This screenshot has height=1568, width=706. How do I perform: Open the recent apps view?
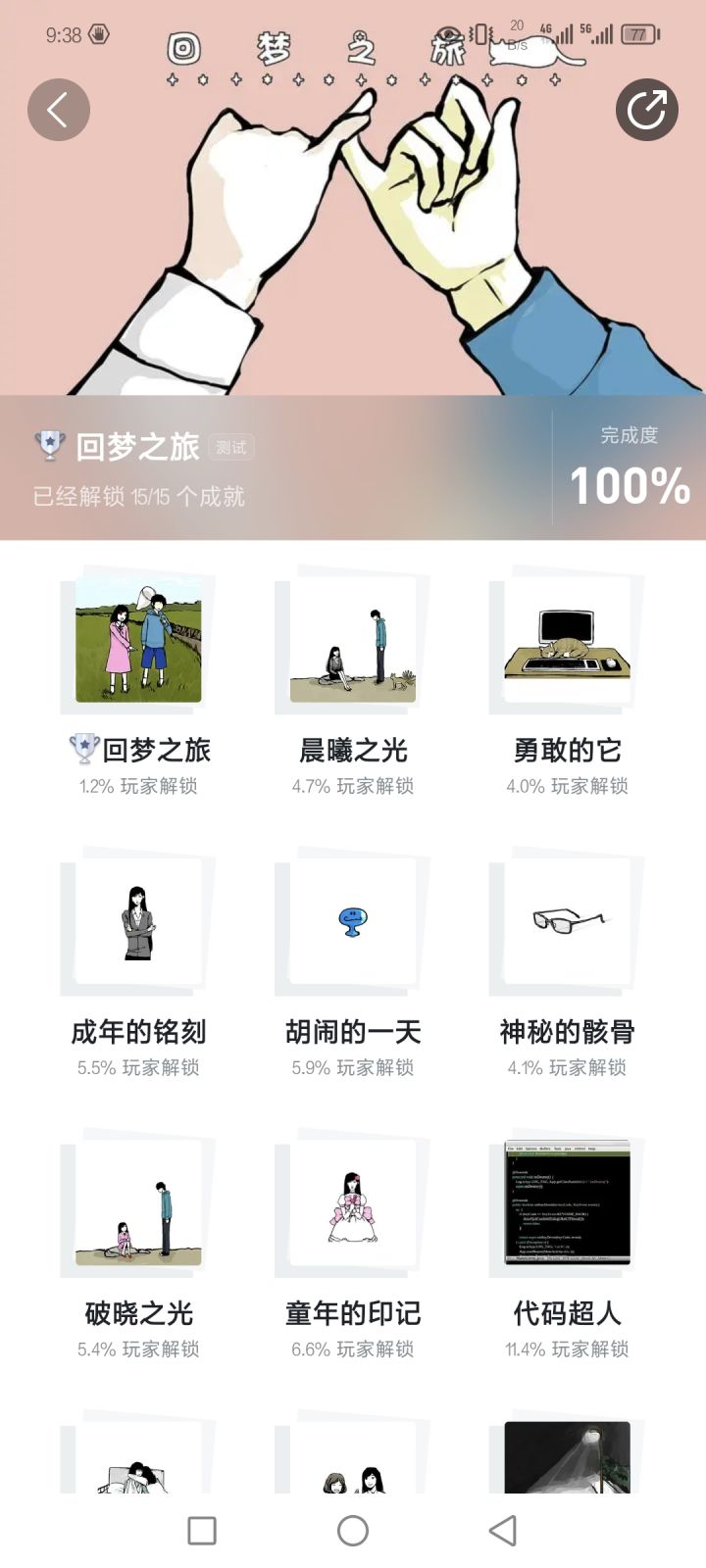(202, 1531)
